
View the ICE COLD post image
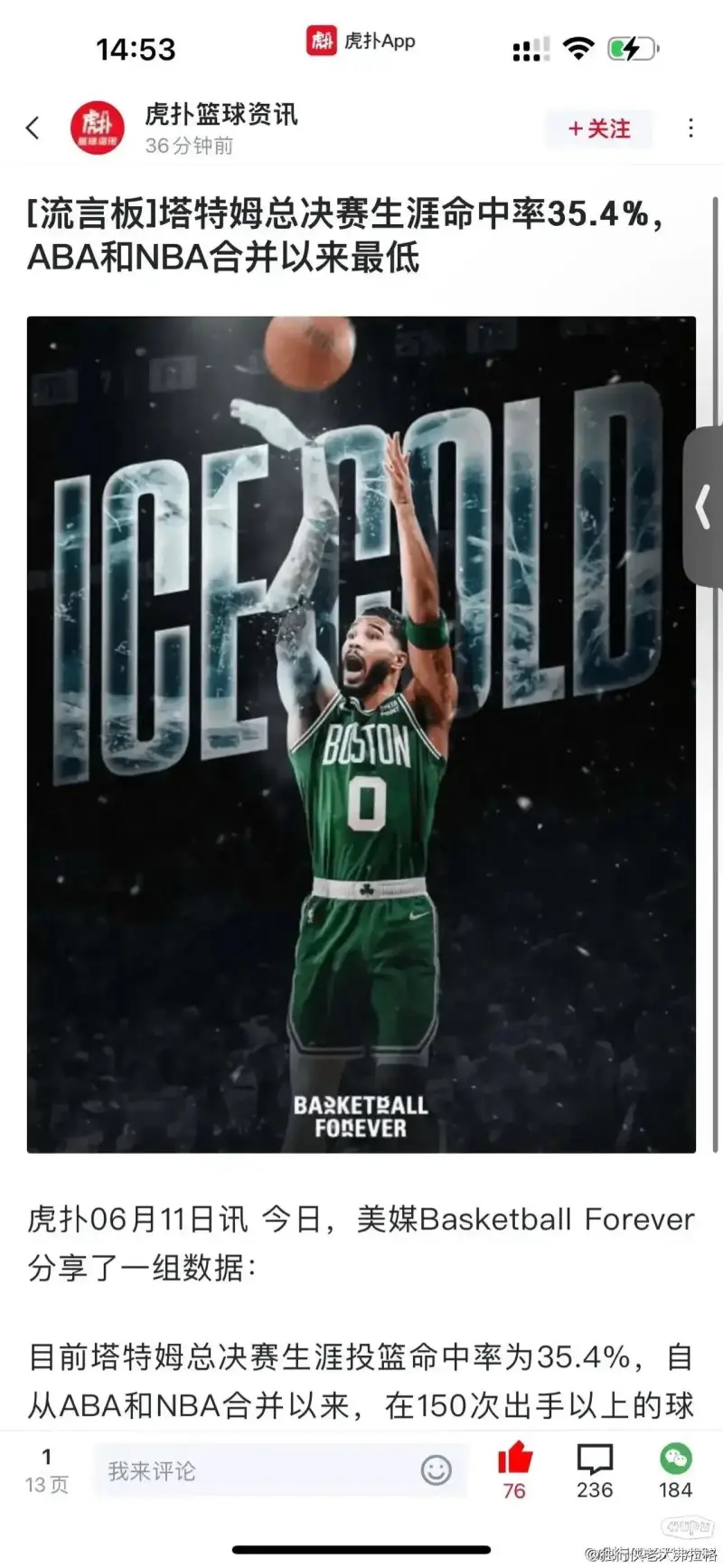pyautogui.click(x=361, y=734)
